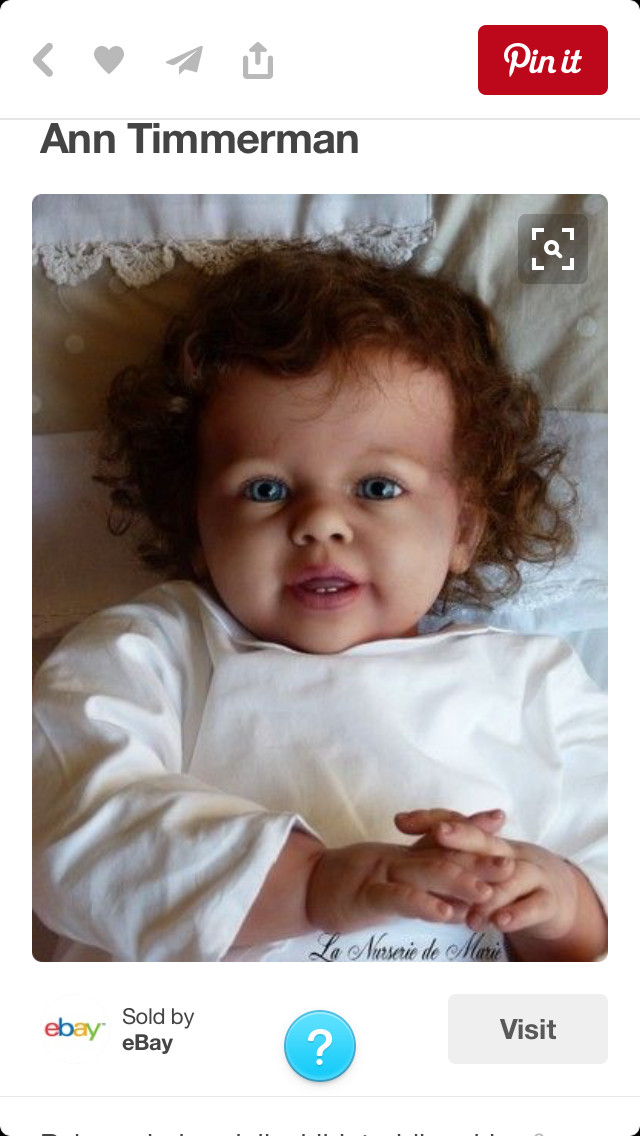Screen dimensions: 640x1136
Task: Open the blue question mark help button
Action: tap(320, 1046)
